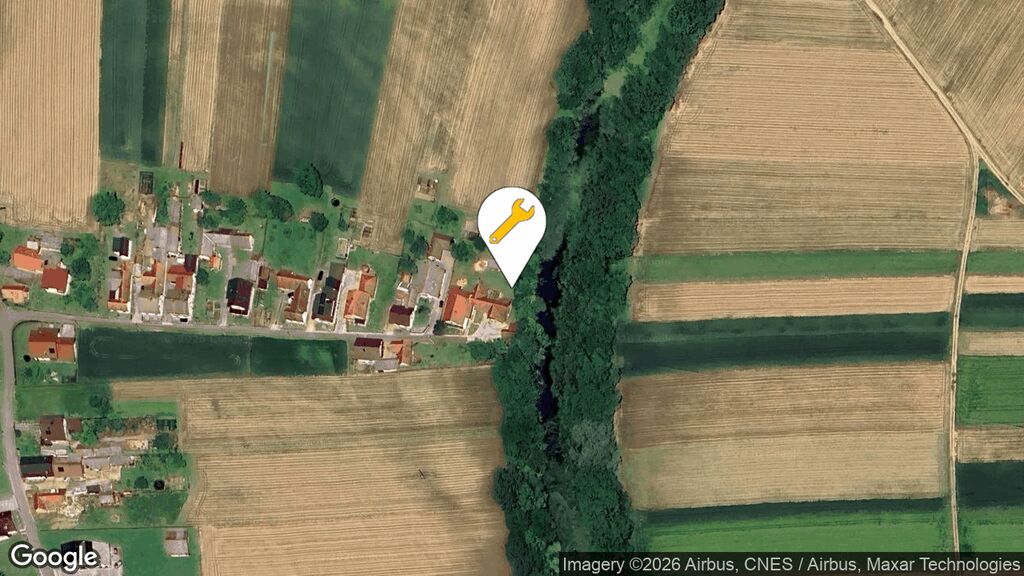Viewport: 1024px width, 576px height.
Task: Tap the wrench location marker pin
Action: (511, 223)
